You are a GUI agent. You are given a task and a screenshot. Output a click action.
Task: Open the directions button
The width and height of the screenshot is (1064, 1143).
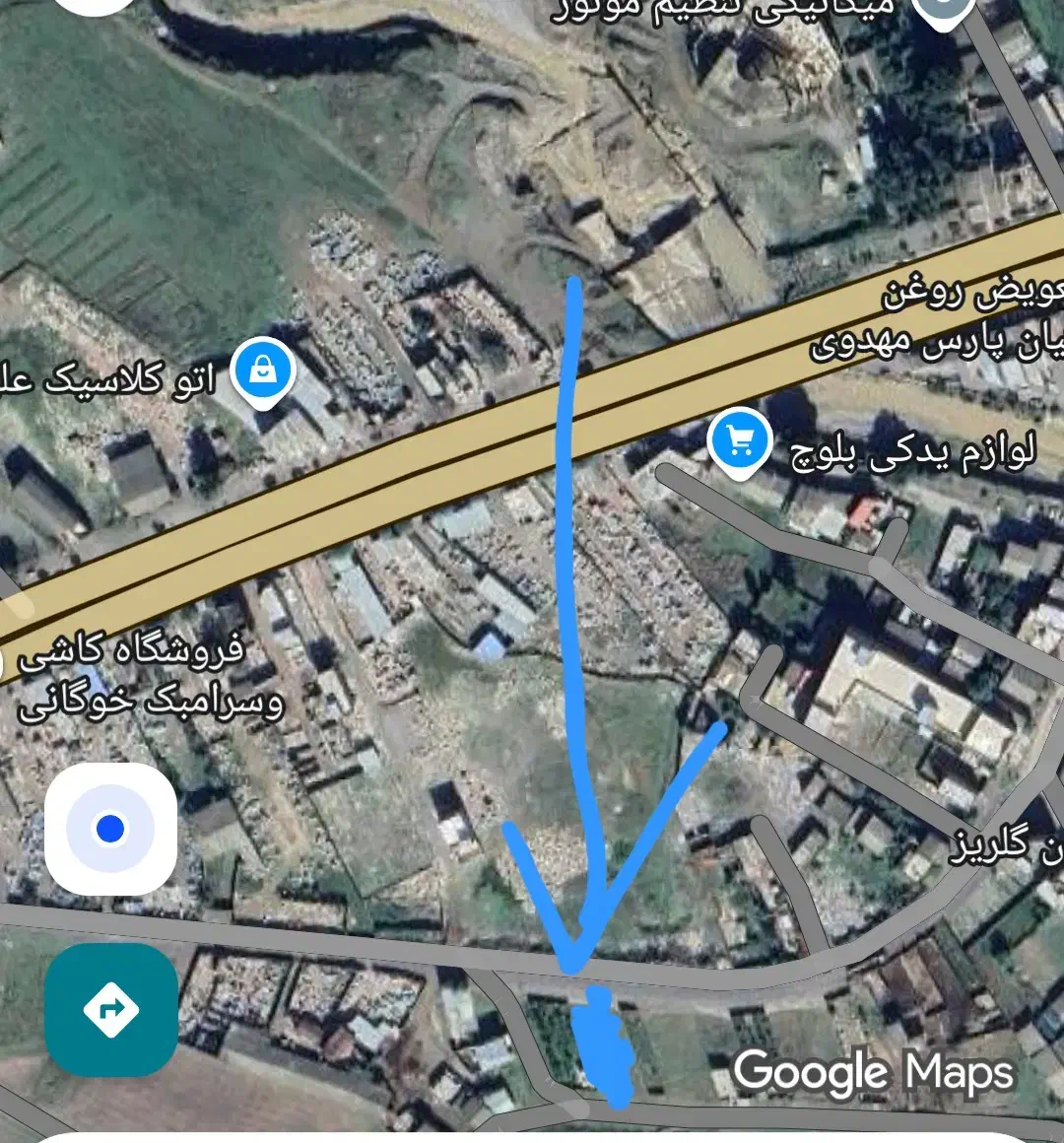[x=110, y=1010]
